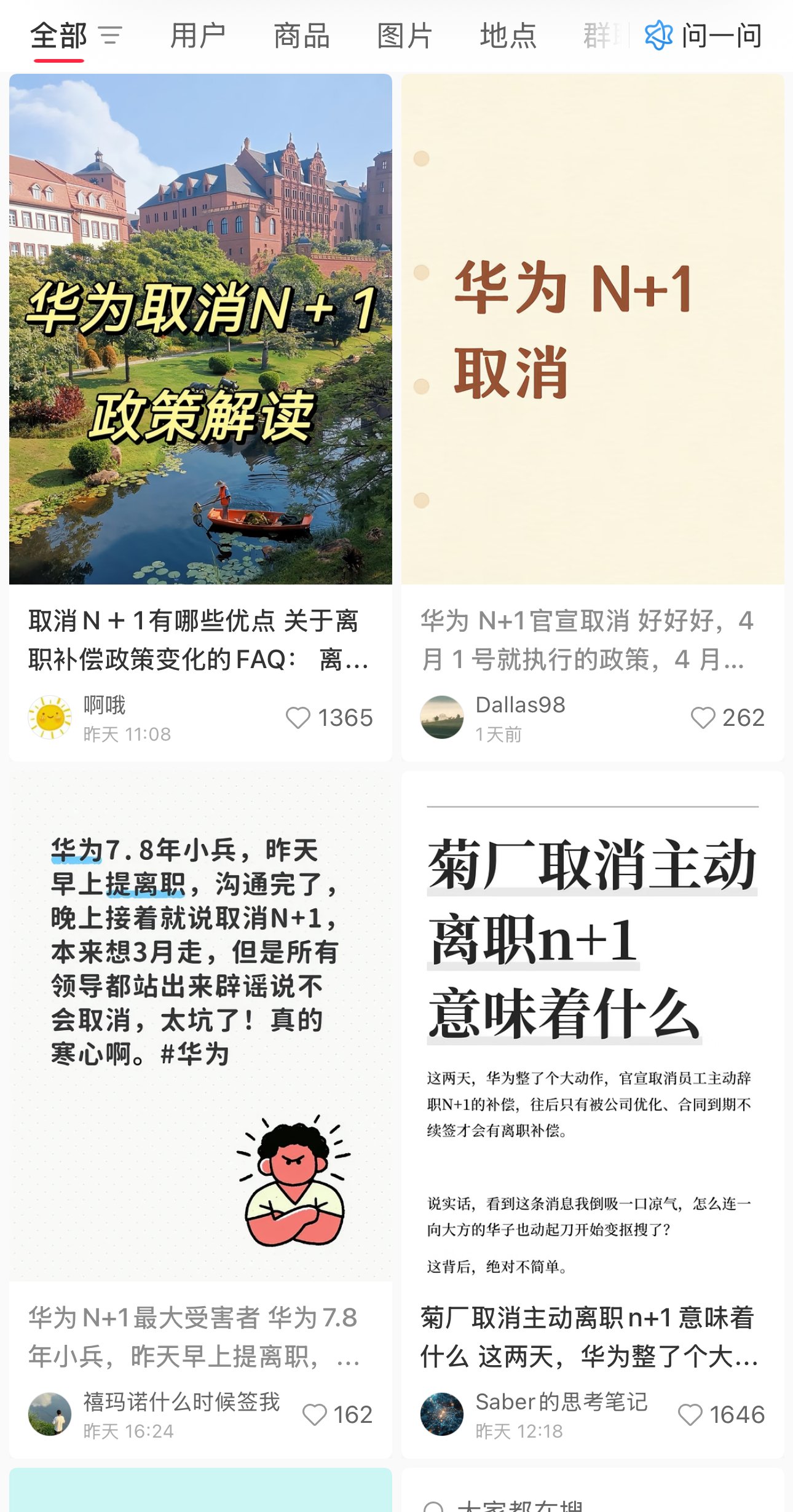The width and height of the screenshot is (793, 1512).
Task: Switch to the 地点 tab
Action: point(508,36)
